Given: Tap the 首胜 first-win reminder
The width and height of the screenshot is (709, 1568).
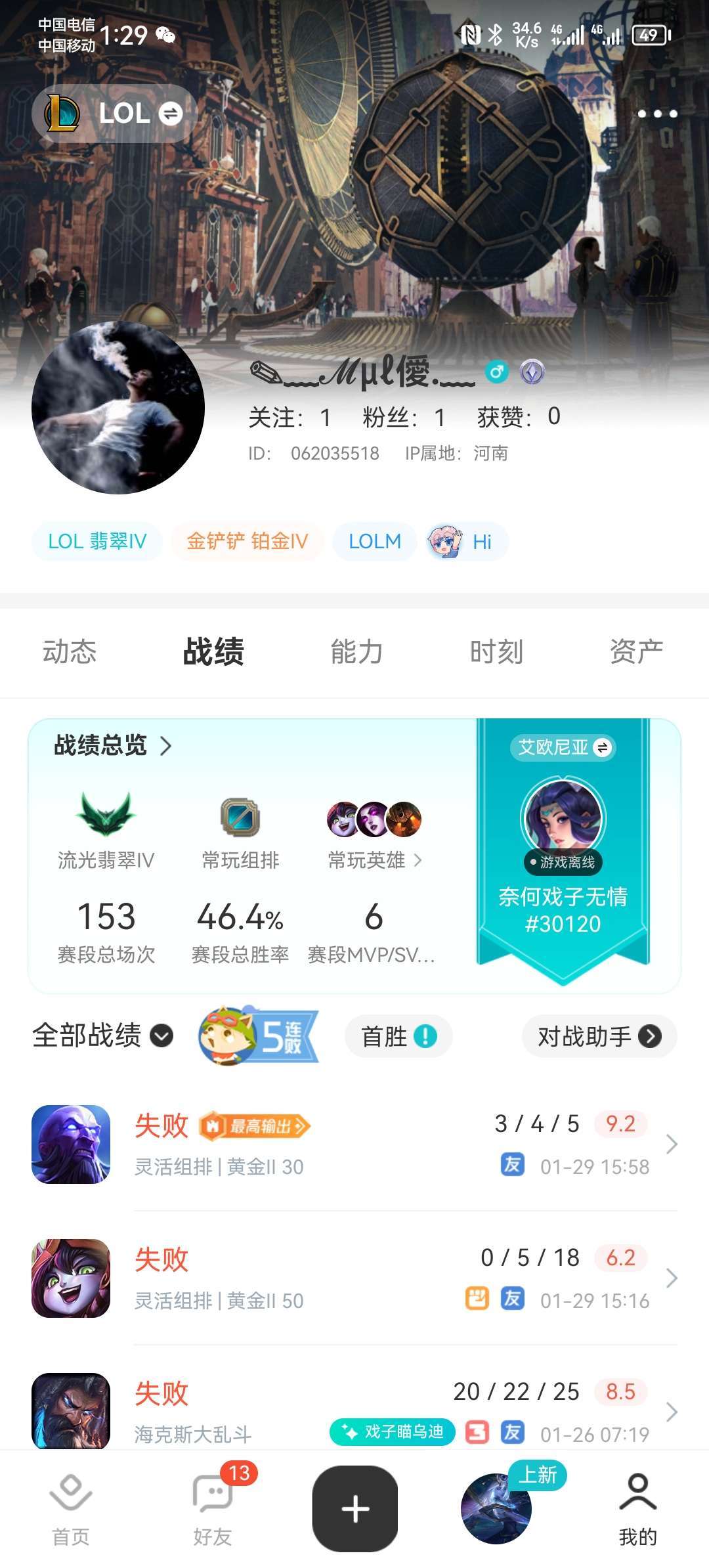Looking at the screenshot, I should tap(397, 1035).
